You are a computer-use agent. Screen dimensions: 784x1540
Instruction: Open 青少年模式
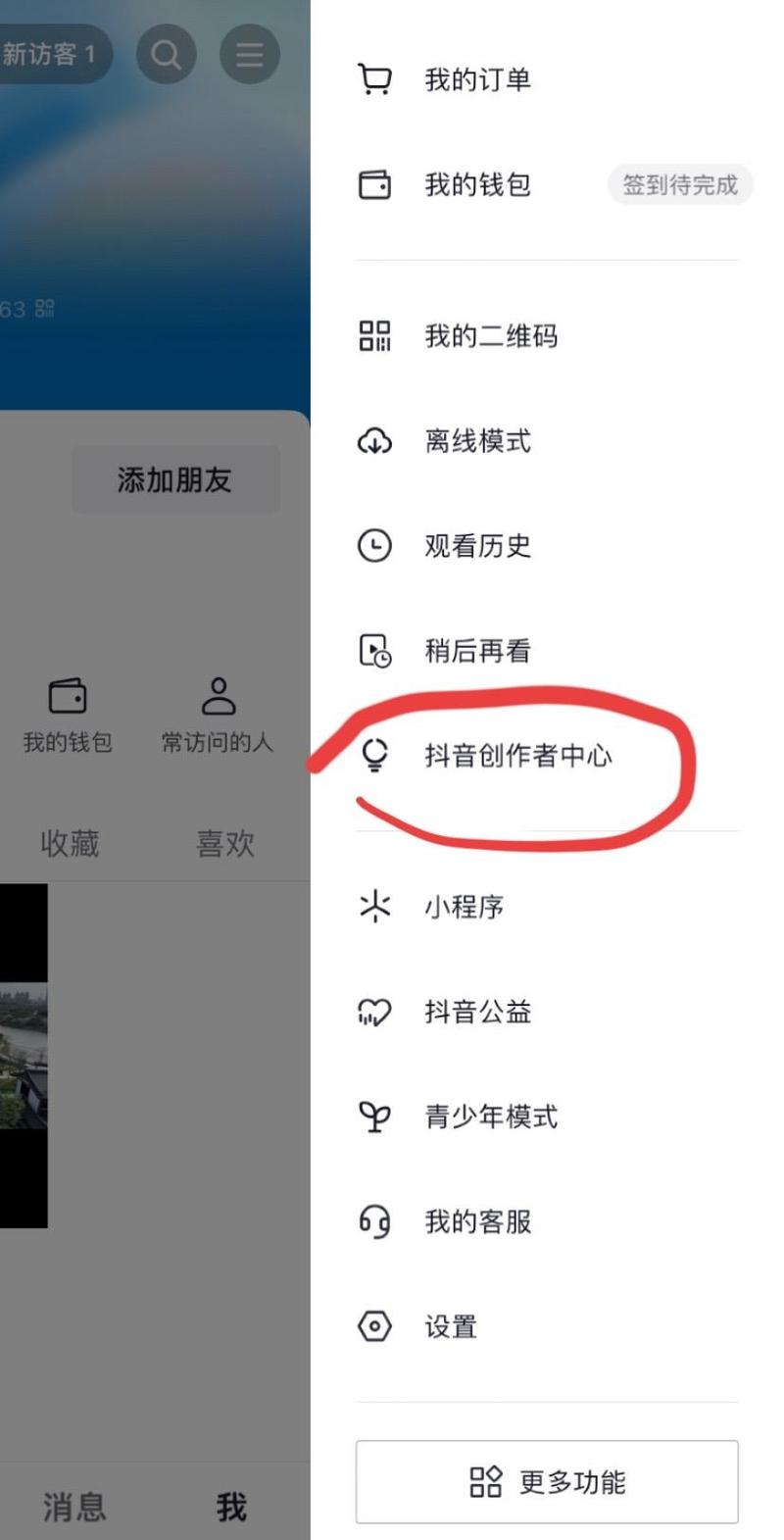[x=490, y=1117]
